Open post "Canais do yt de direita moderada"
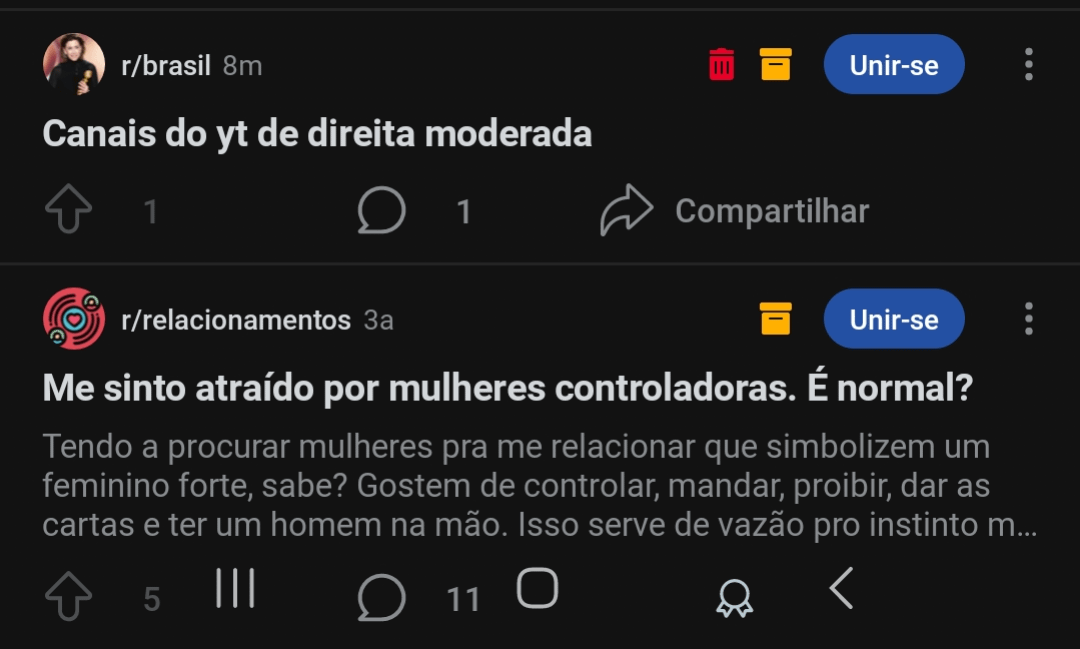The height and width of the screenshot is (649, 1080). click(317, 134)
